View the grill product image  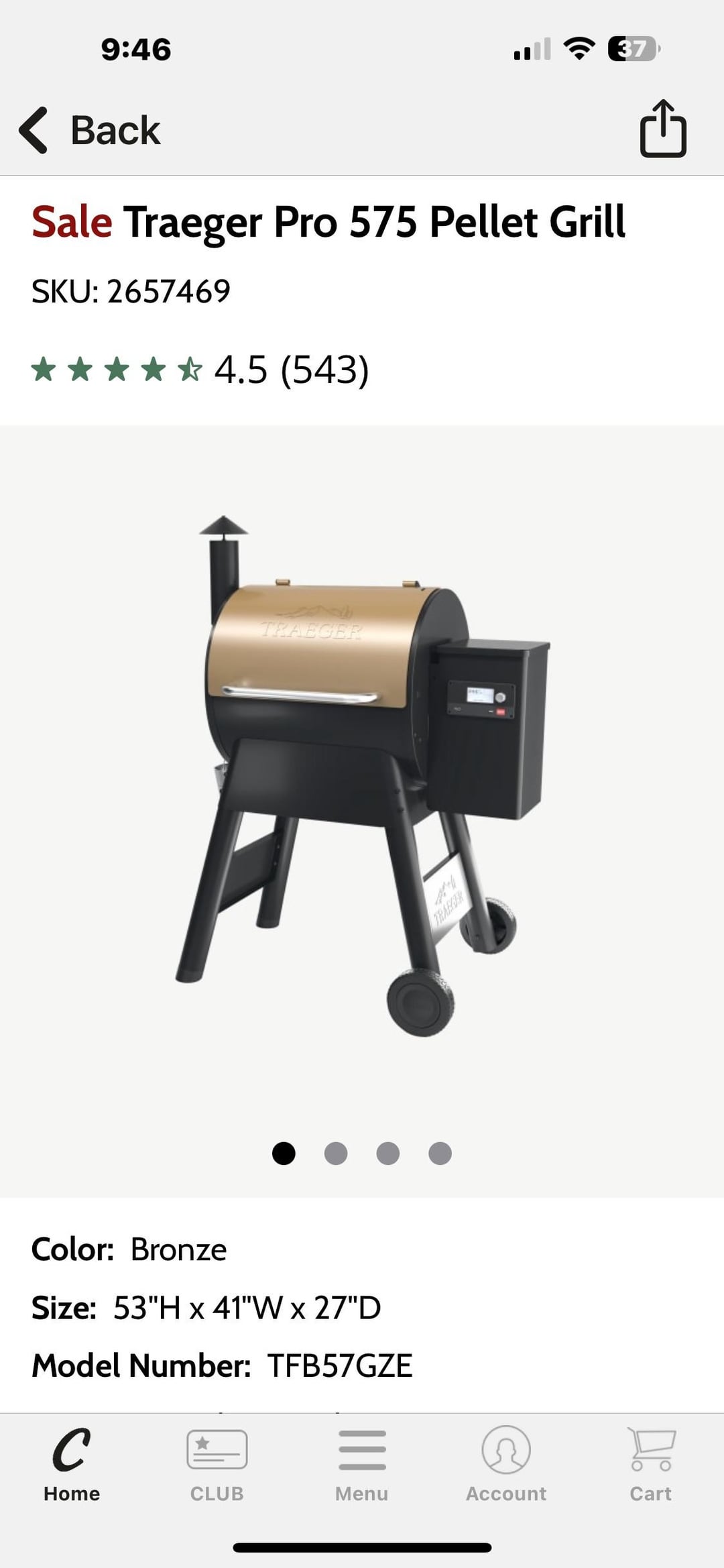[x=362, y=777]
